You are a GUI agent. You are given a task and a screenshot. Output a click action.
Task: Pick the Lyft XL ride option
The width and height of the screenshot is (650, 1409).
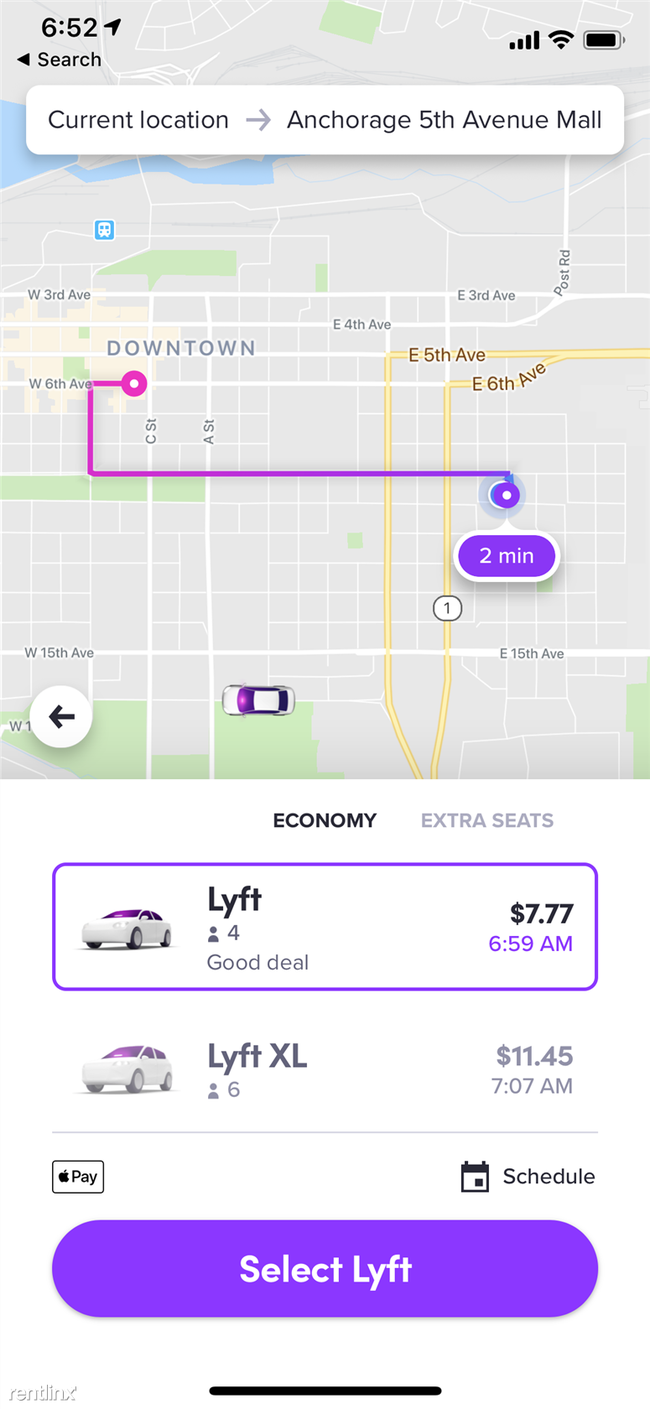(325, 1070)
